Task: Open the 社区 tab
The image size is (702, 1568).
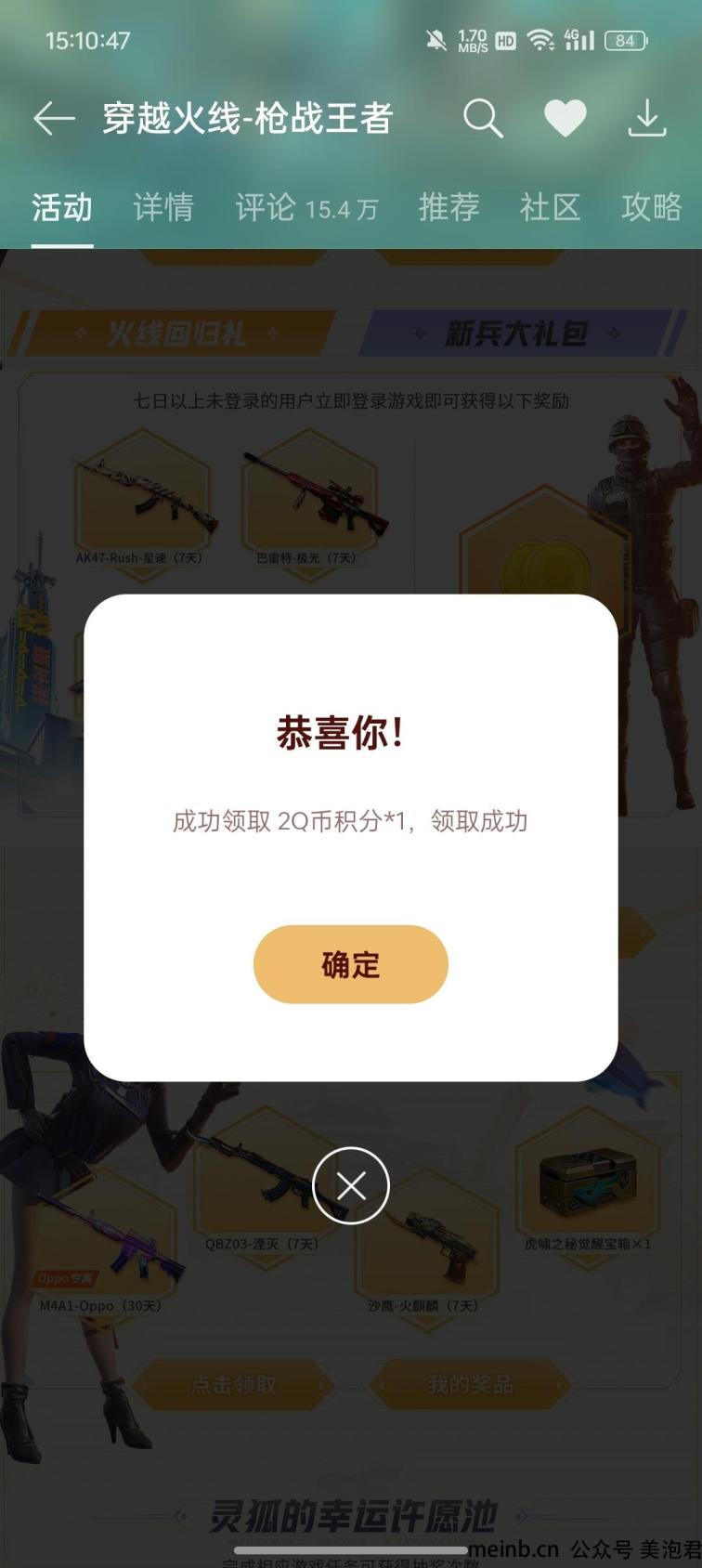Action: [x=550, y=207]
